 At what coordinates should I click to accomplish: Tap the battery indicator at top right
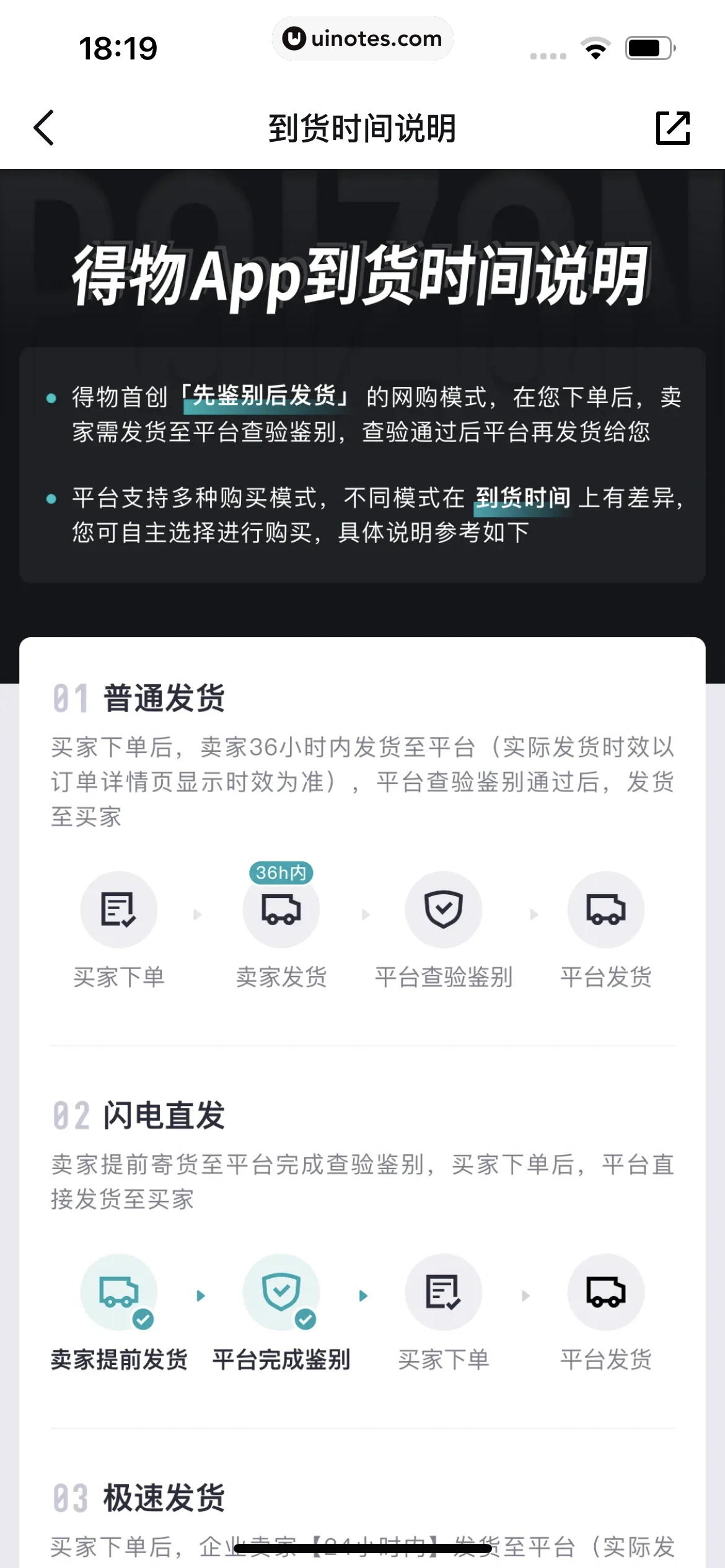point(646,46)
